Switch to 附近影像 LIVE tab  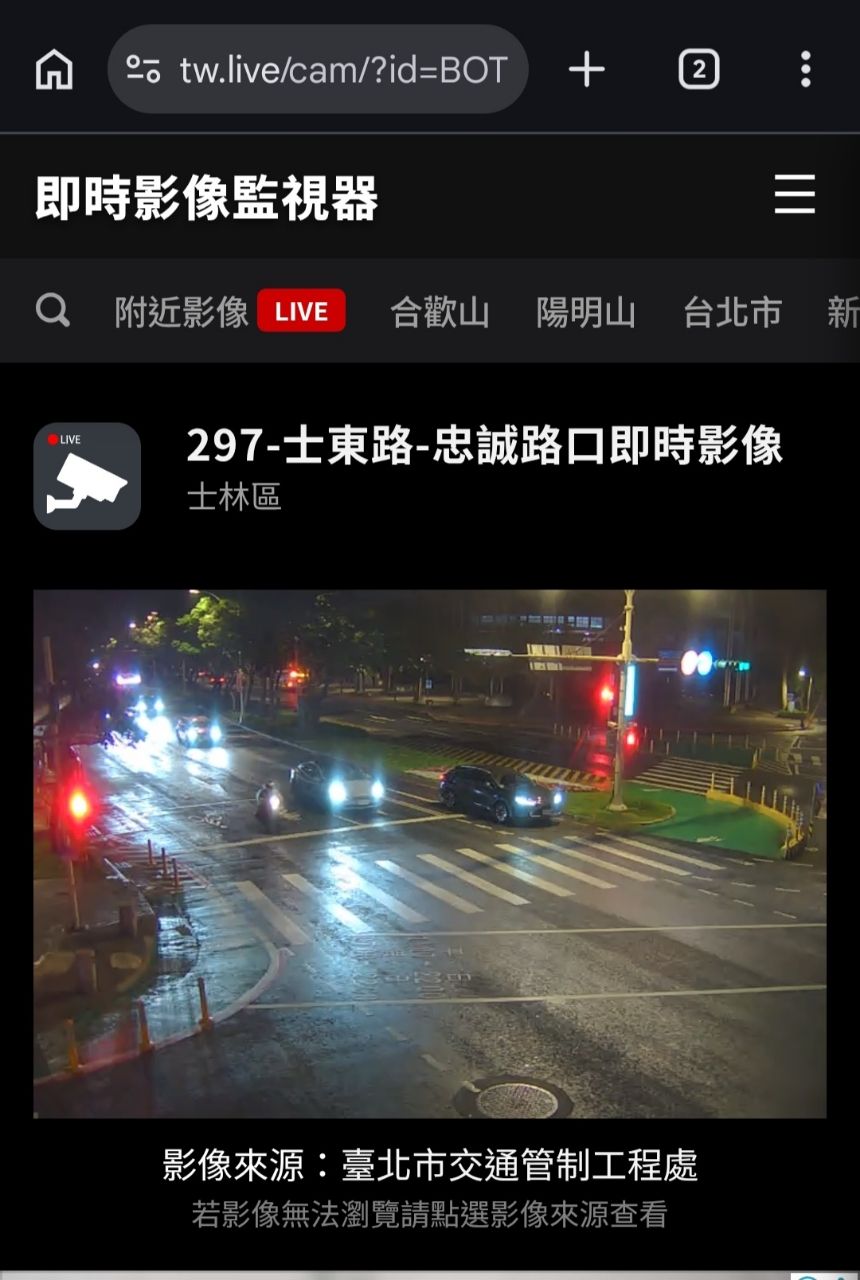coord(230,312)
